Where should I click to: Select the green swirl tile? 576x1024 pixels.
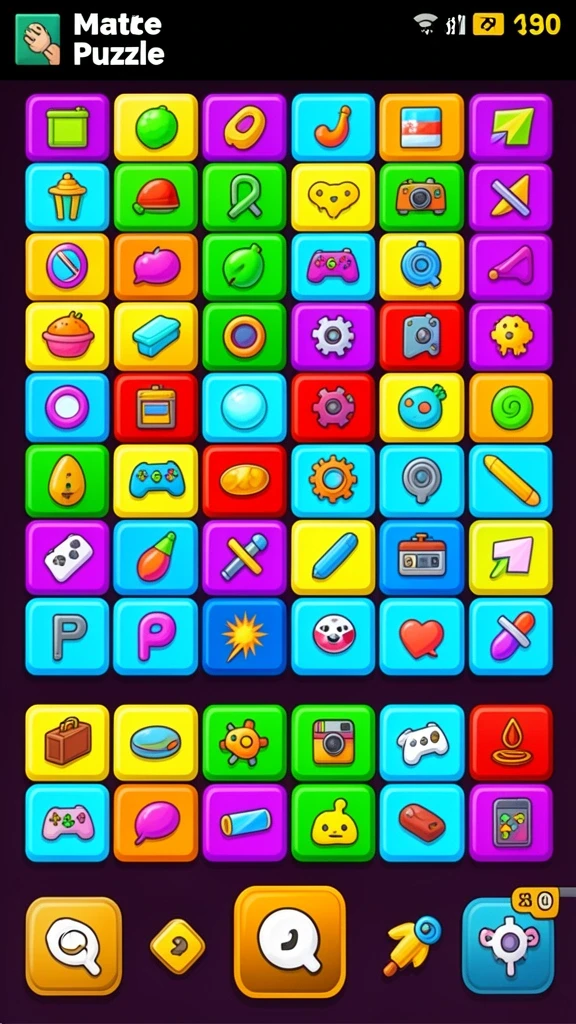(511, 408)
